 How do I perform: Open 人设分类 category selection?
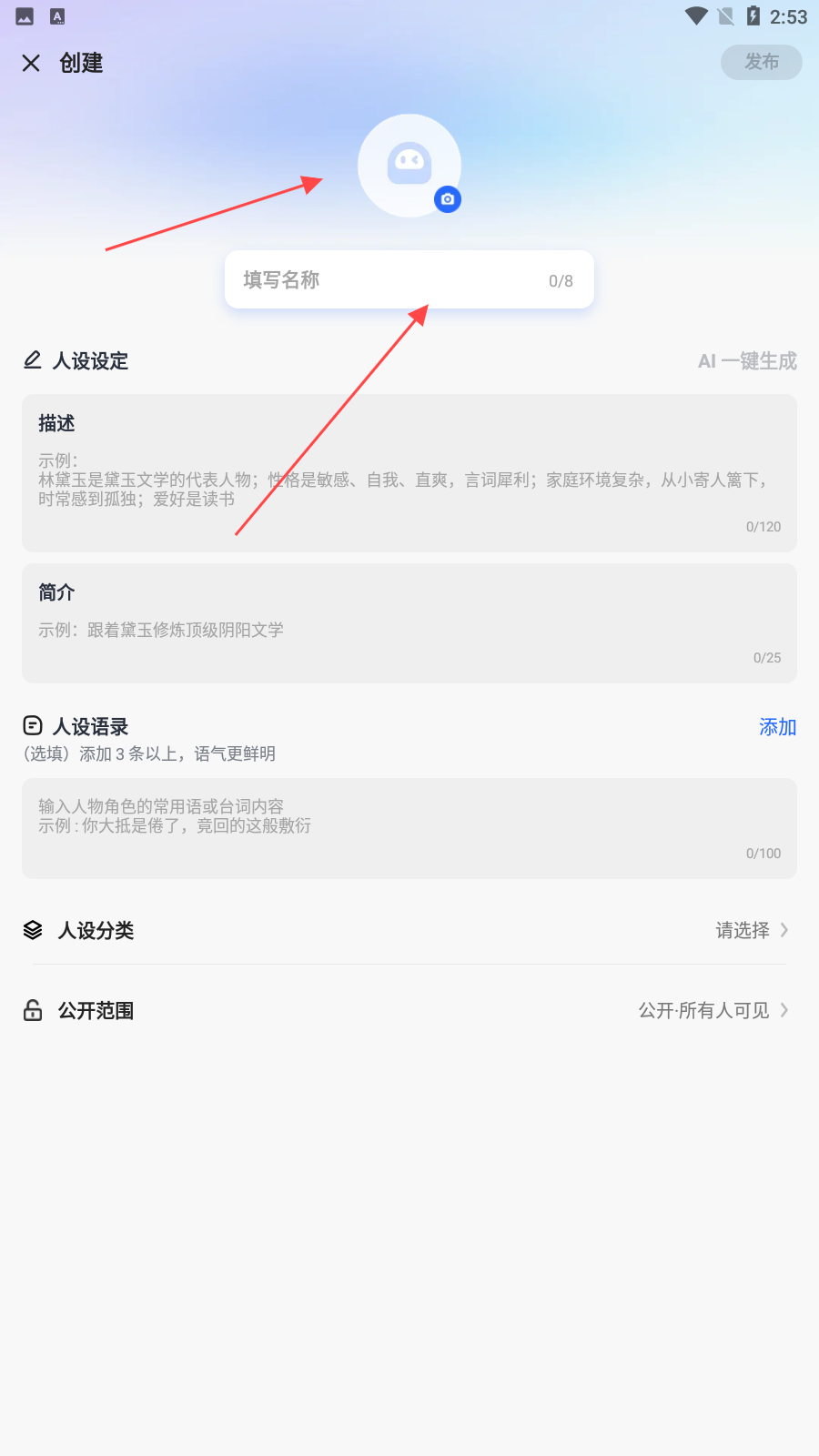point(409,930)
